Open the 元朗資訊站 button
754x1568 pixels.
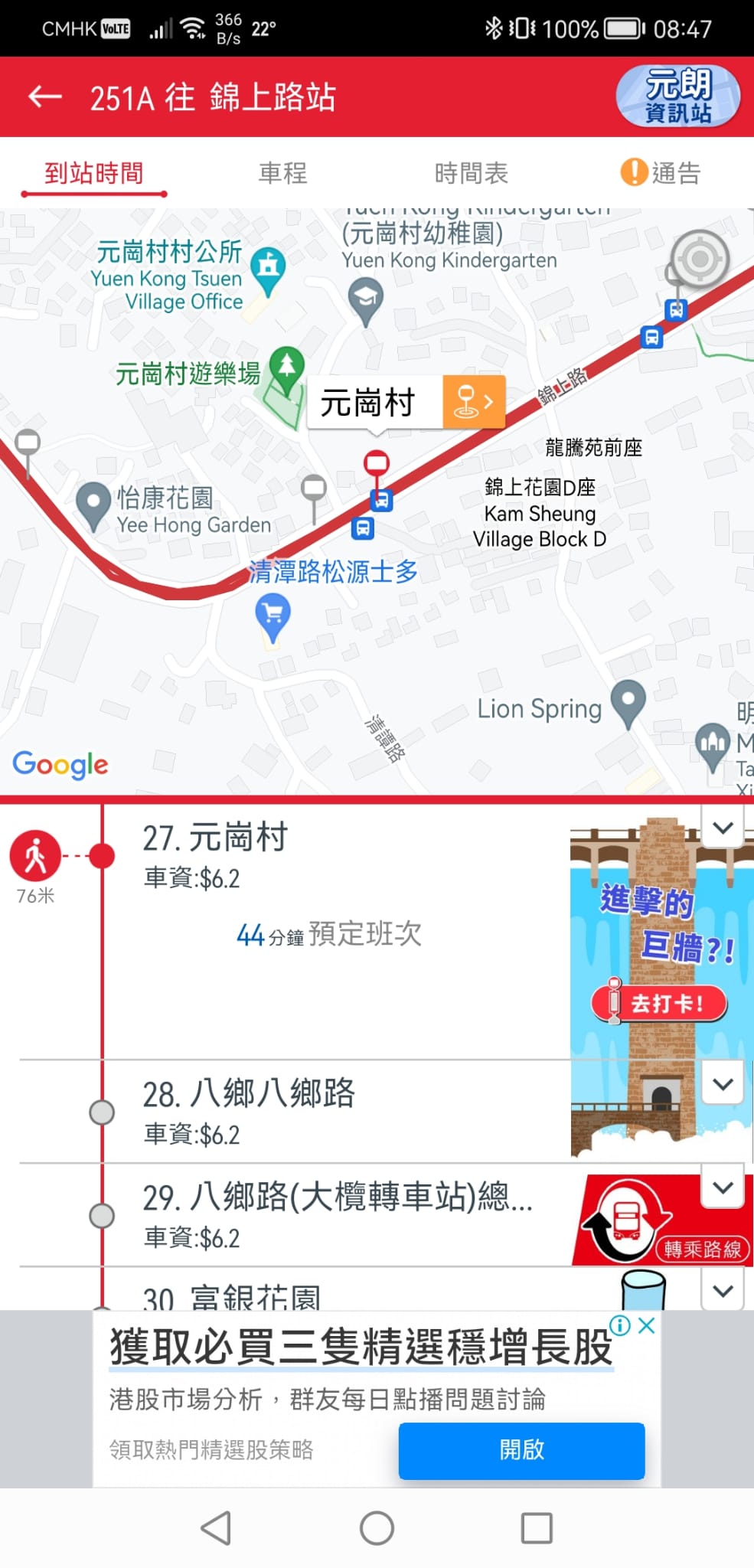coord(677,96)
